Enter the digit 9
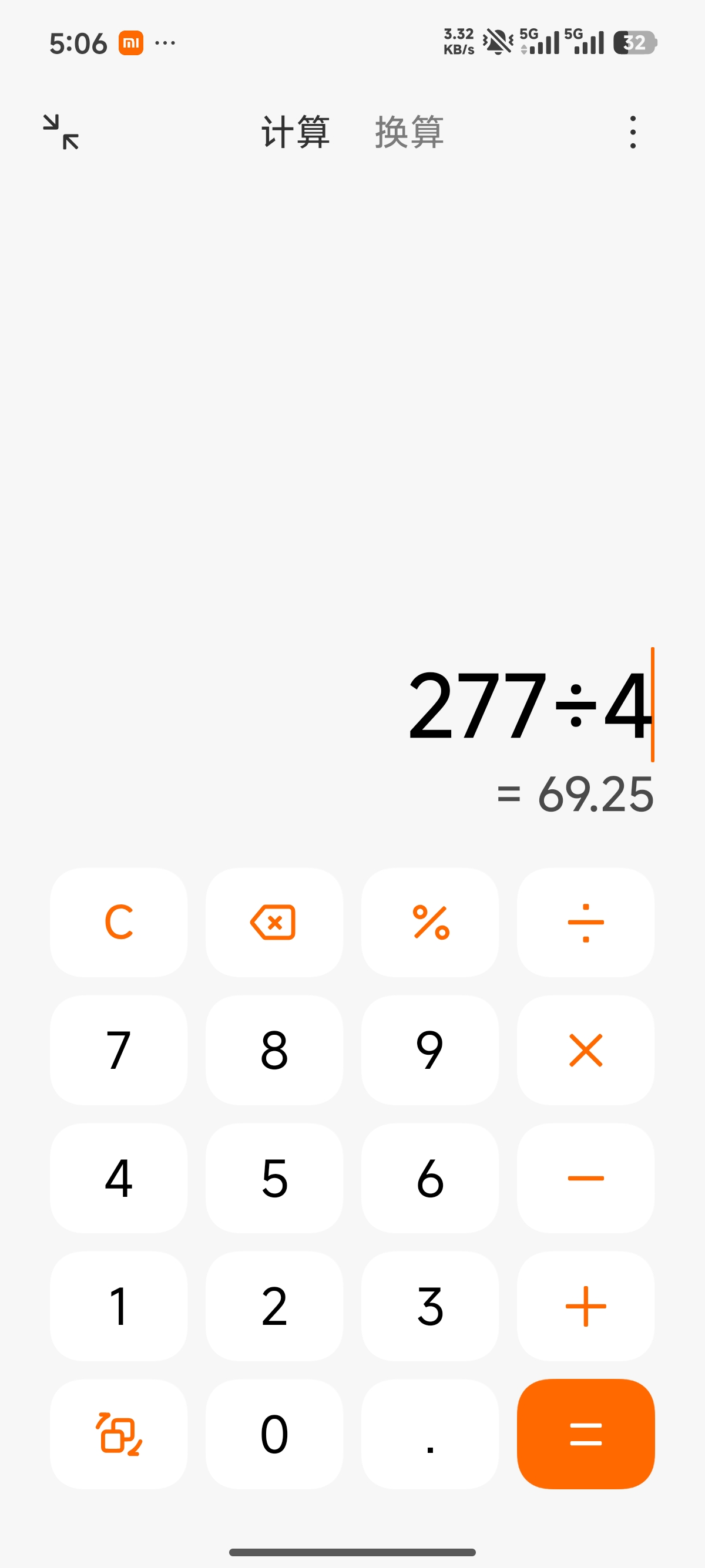This screenshot has width=705, height=1568. 430,1050
